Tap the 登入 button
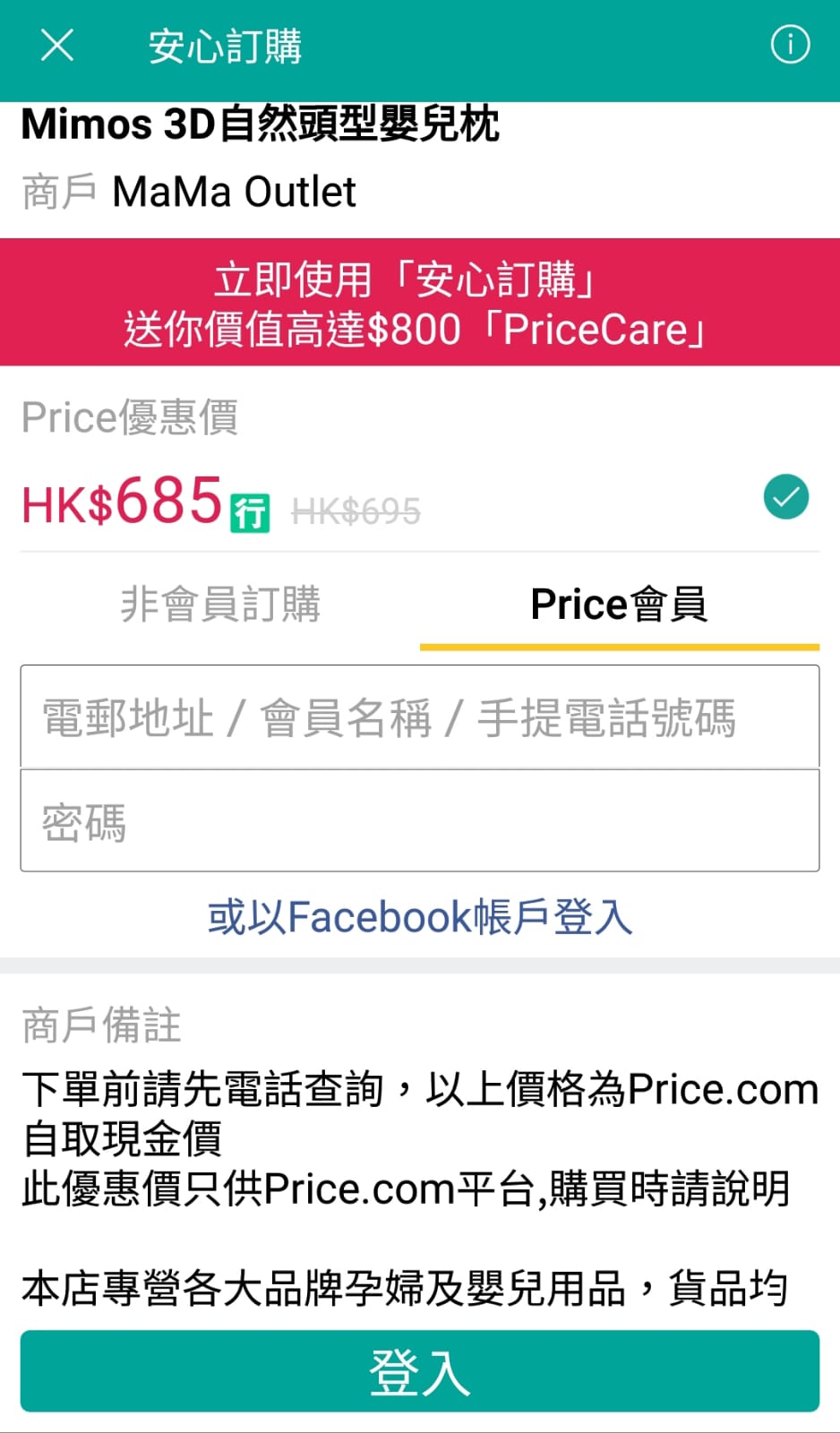 420,1371
